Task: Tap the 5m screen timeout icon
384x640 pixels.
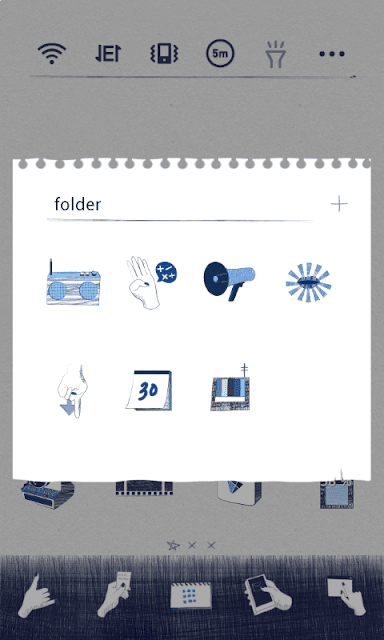Action: click(x=220, y=53)
